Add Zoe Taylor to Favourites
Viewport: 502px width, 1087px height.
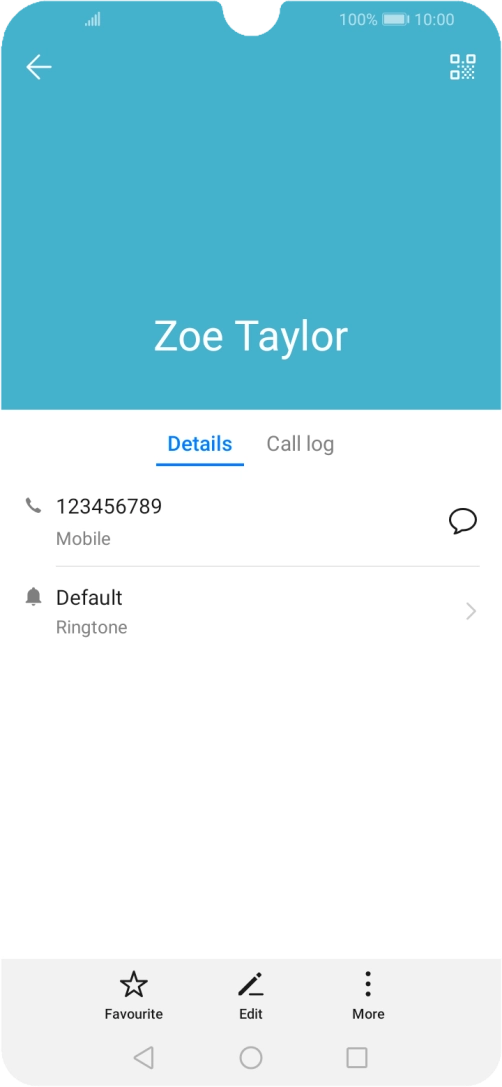(x=134, y=995)
